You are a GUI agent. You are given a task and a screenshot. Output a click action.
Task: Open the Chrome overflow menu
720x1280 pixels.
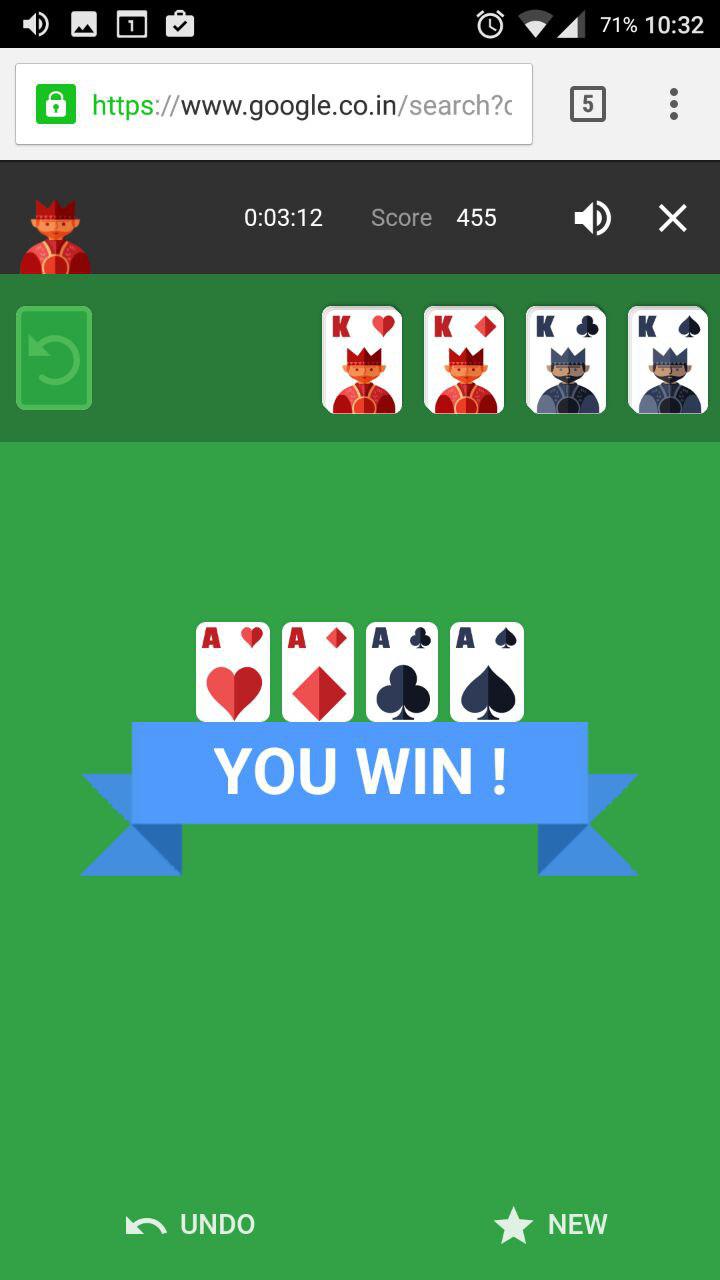click(674, 104)
